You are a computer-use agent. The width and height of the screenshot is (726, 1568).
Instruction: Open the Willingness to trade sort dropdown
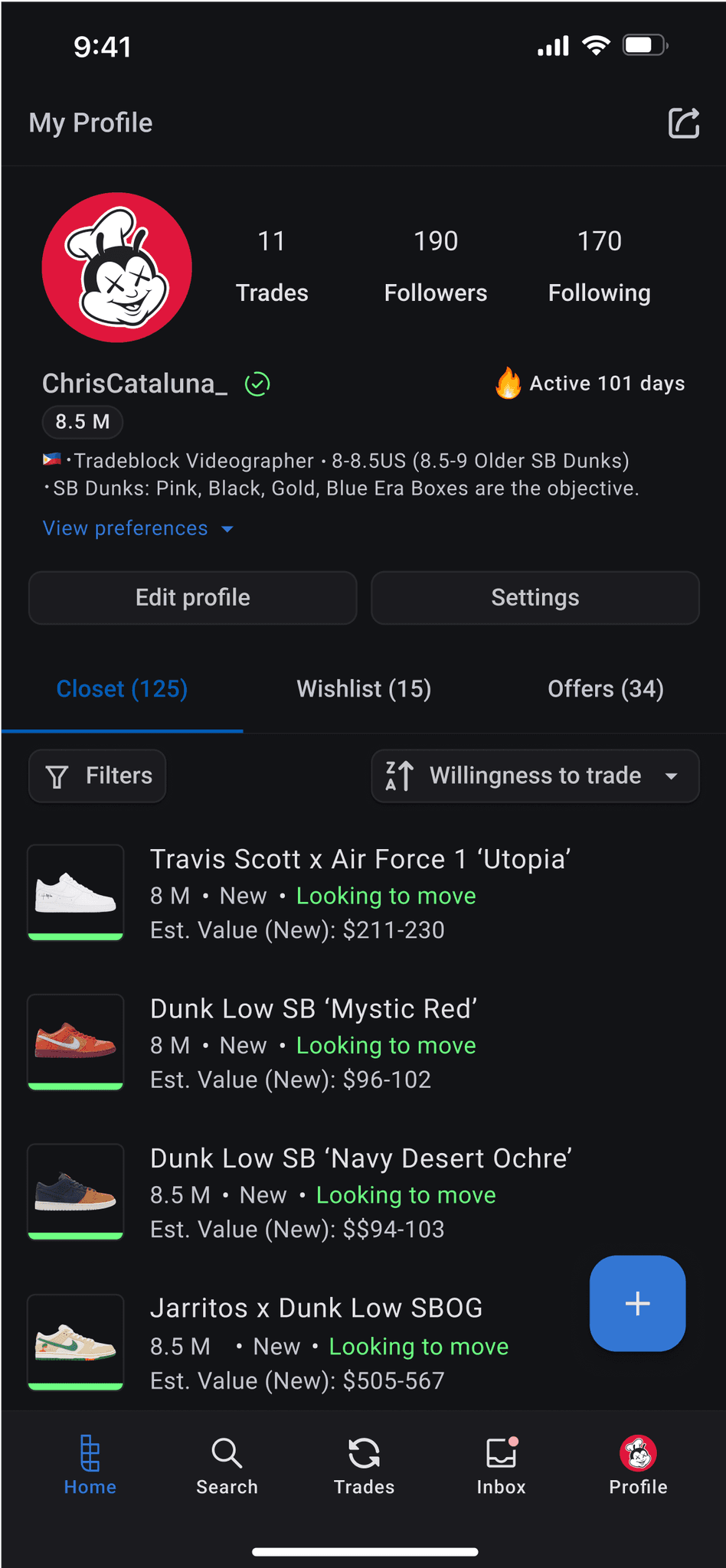point(535,776)
